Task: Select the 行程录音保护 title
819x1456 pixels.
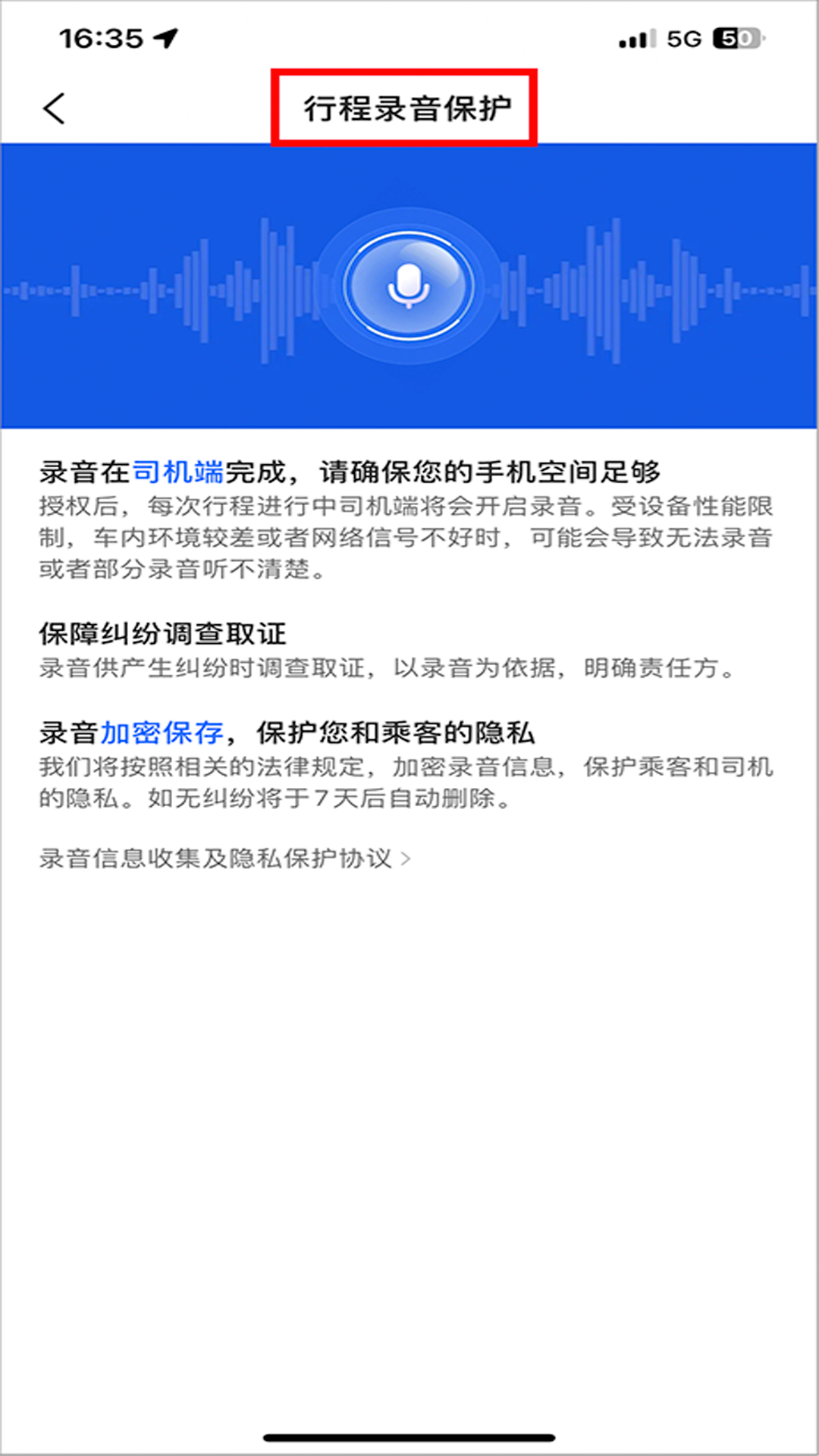Action: pyautogui.click(x=409, y=108)
